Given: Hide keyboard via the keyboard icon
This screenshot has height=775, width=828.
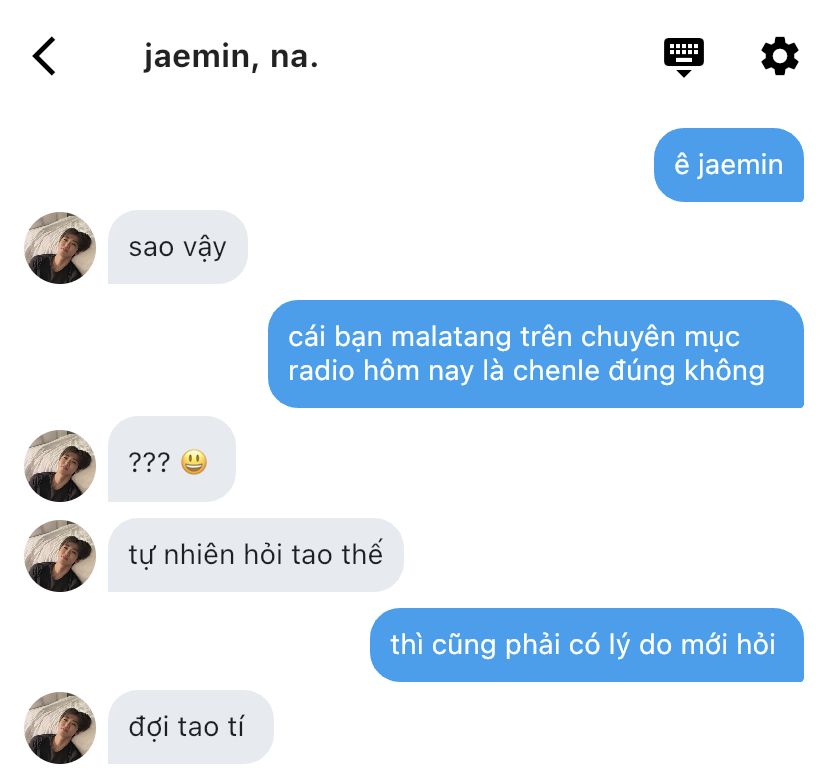Looking at the screenshot, I should 684,56.
